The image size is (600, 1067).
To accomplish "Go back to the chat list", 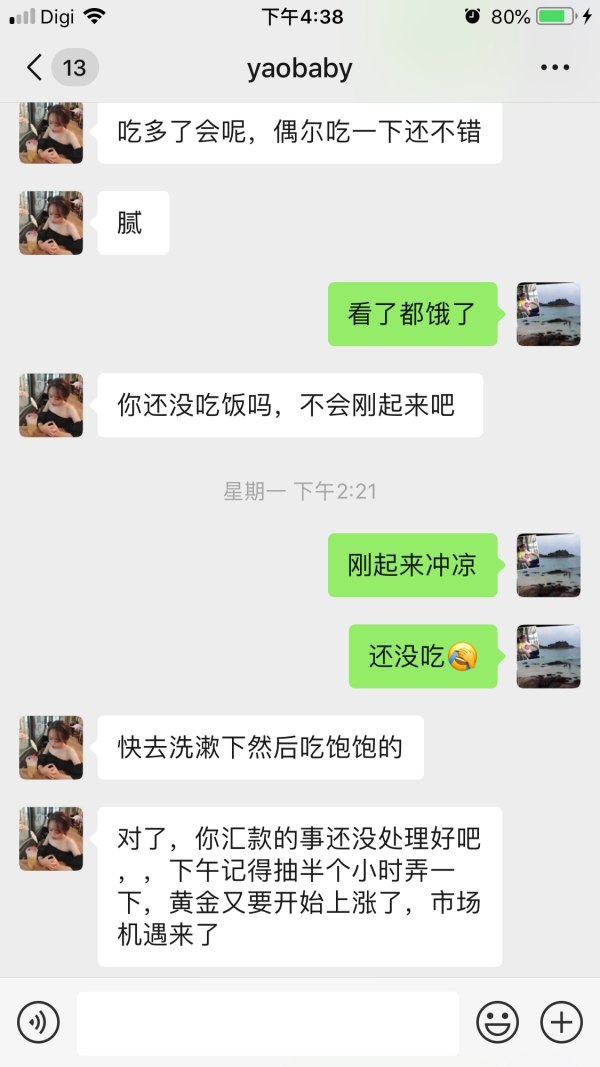I will coord(36,68).
